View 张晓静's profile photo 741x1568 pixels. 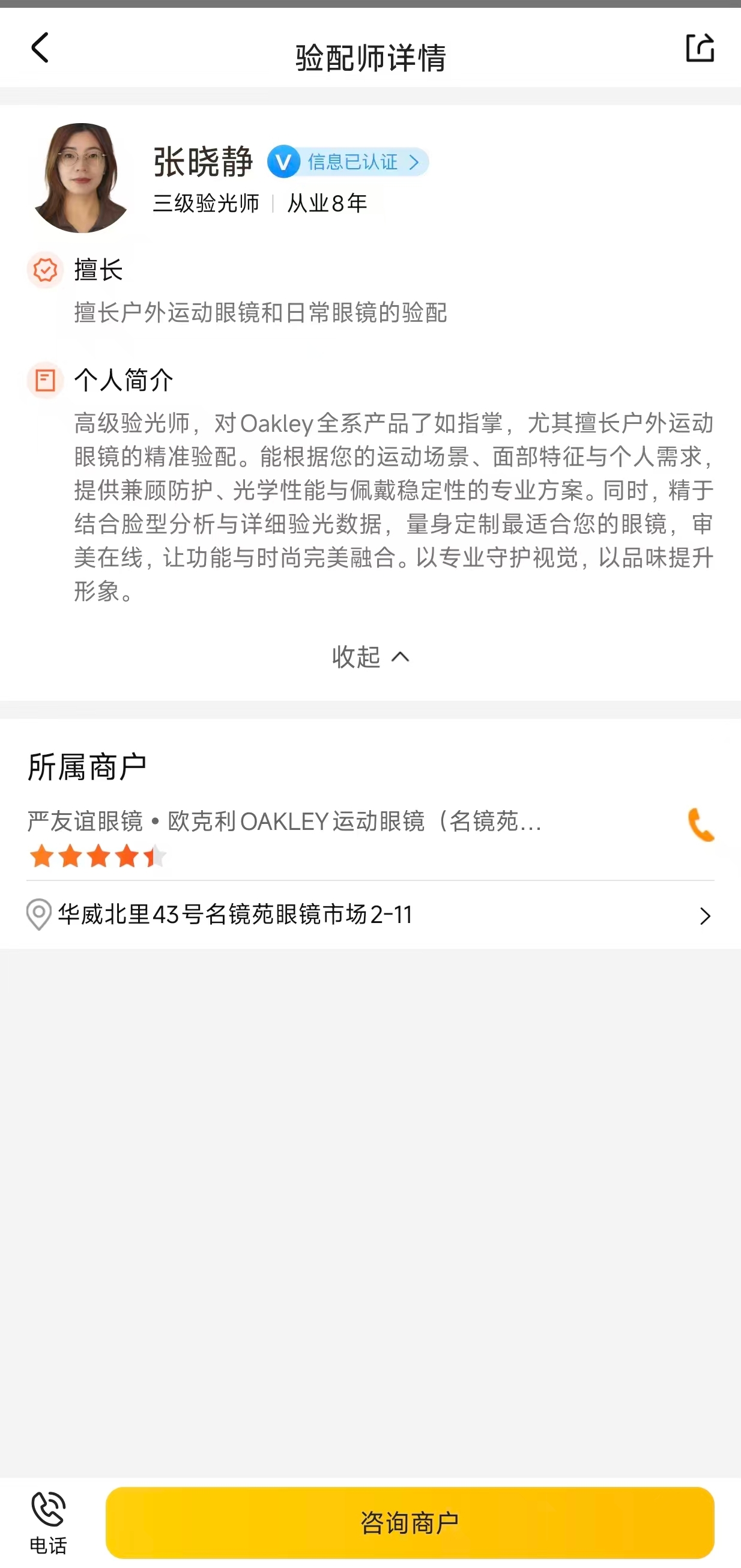(x=81, y=178)
